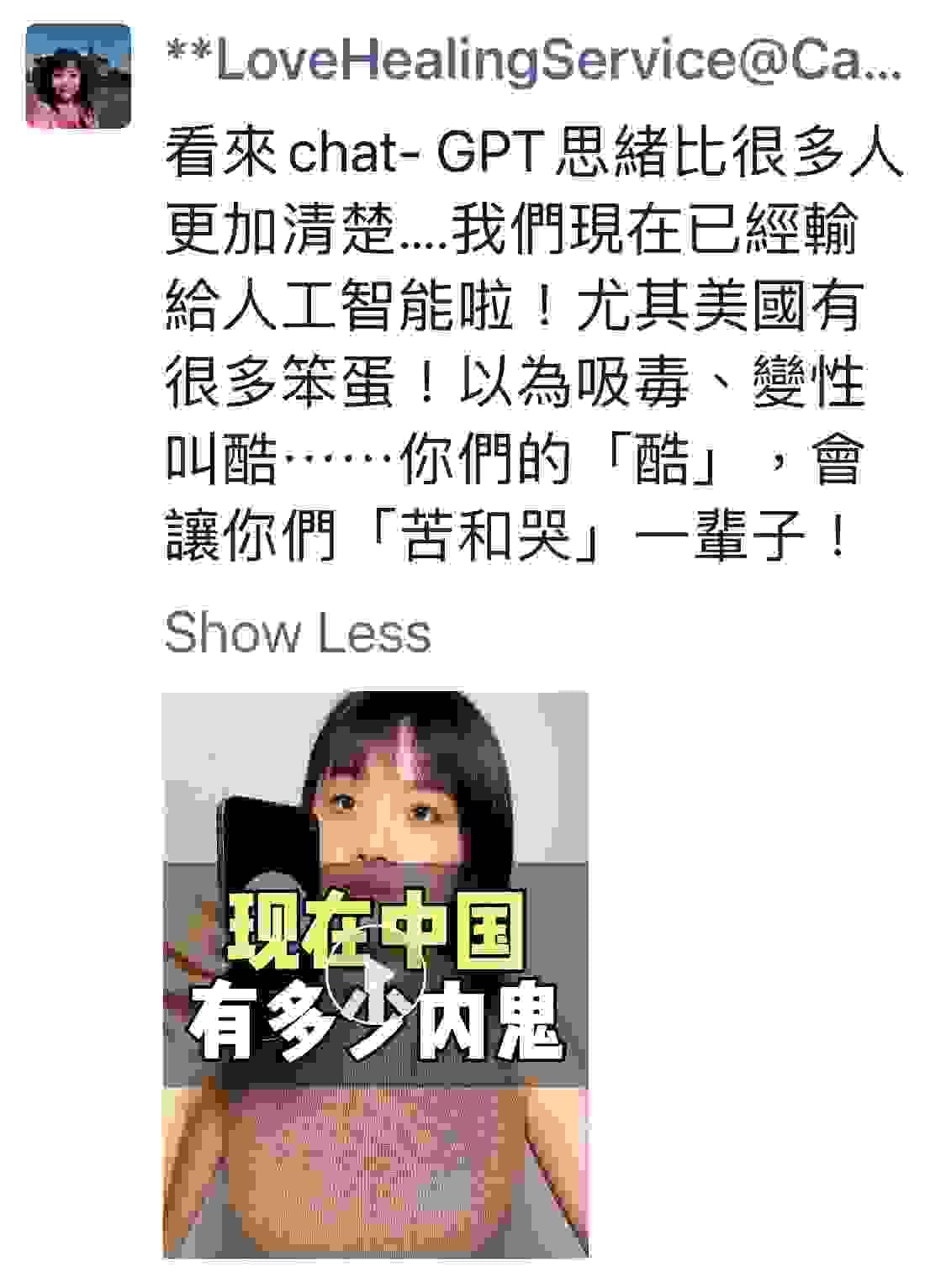946x1288 pixels.
Task: Open the LoveHealingService profile avatar
Action: click(78, 77)
